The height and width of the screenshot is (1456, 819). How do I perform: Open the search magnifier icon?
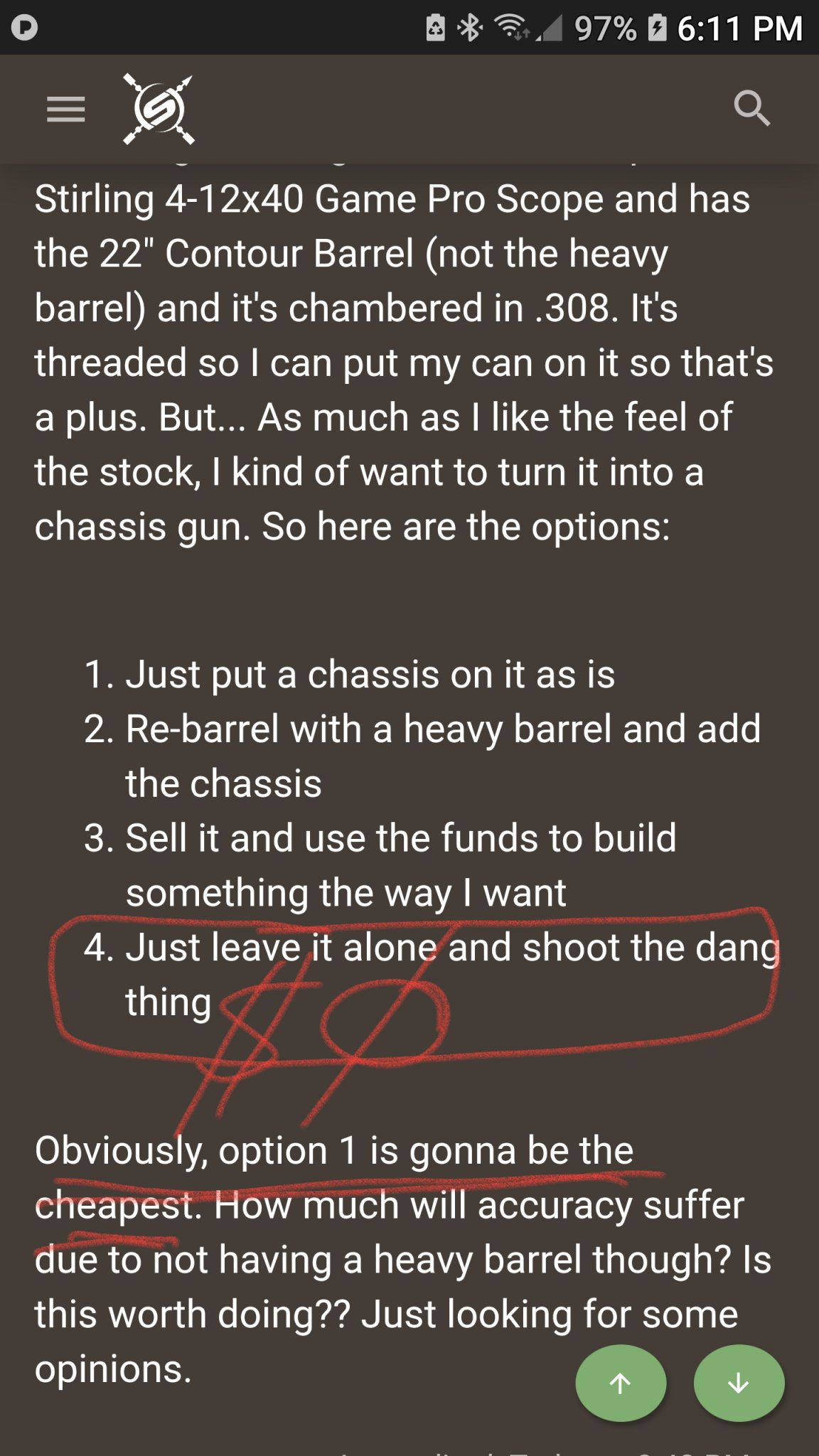(x=751, y=109)
